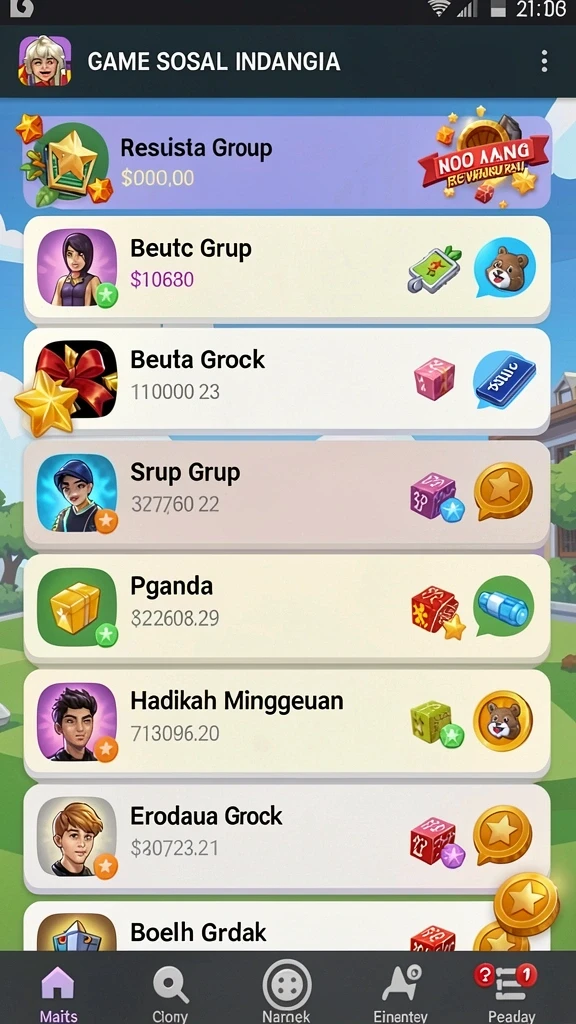This screenshot has width=576, height=1024.
Task: Open the Beutc Grup row
Action: click(287, 268)
